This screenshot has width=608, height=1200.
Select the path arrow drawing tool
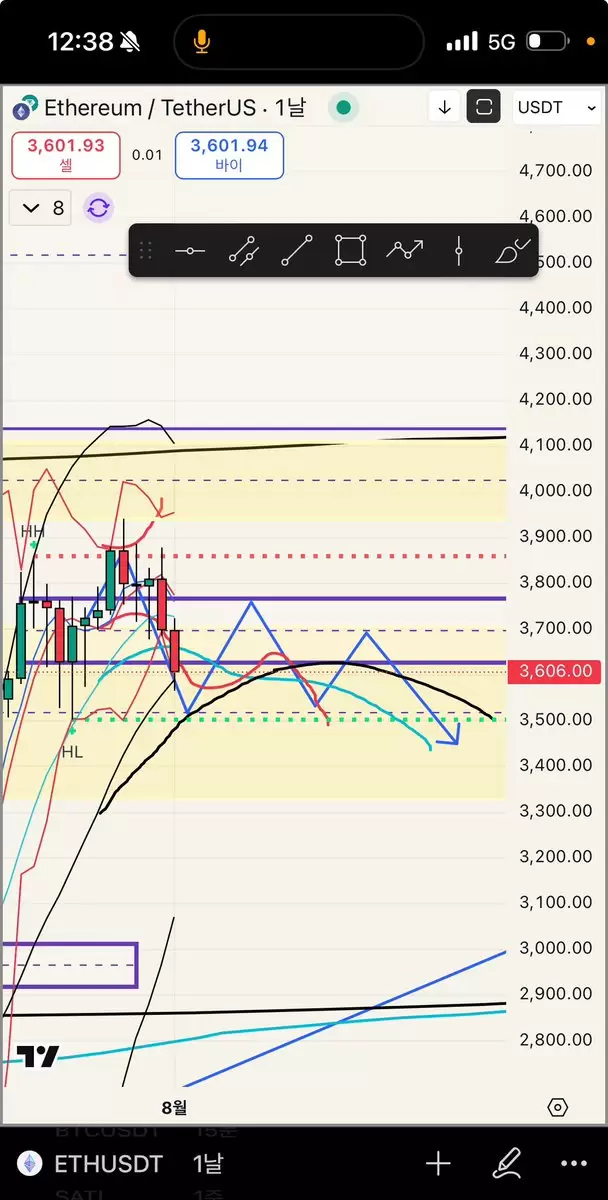(x=404, y=251)
